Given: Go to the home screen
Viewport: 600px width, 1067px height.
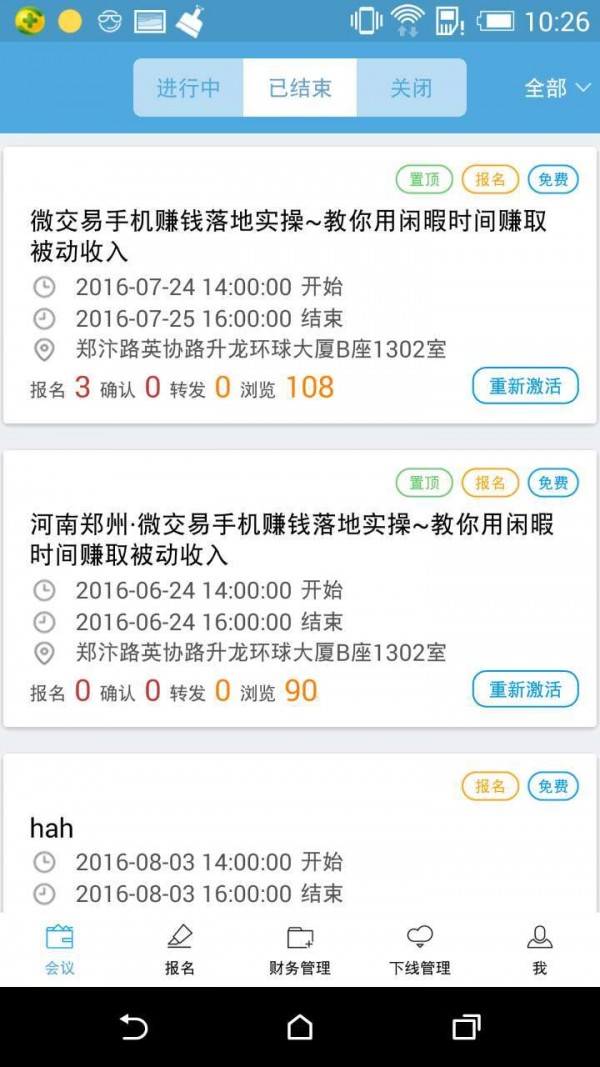Looking at the screenshot, I should click(300, 1027).
